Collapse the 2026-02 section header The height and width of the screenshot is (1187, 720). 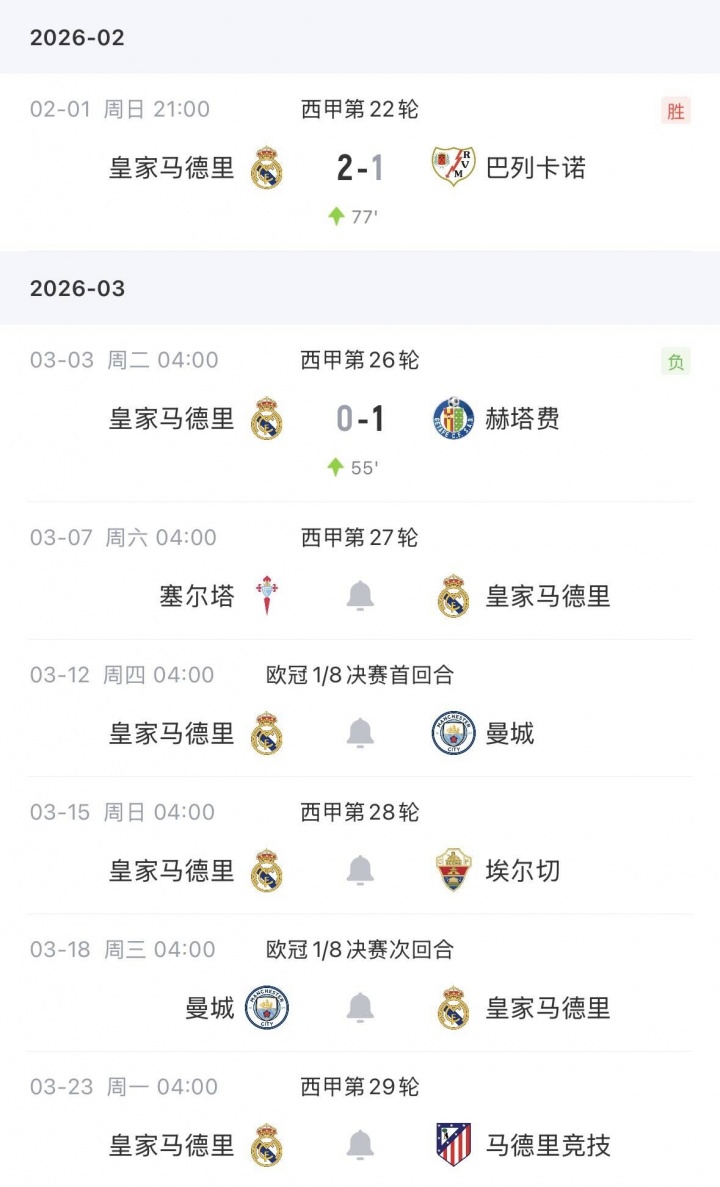click(78, 37)
